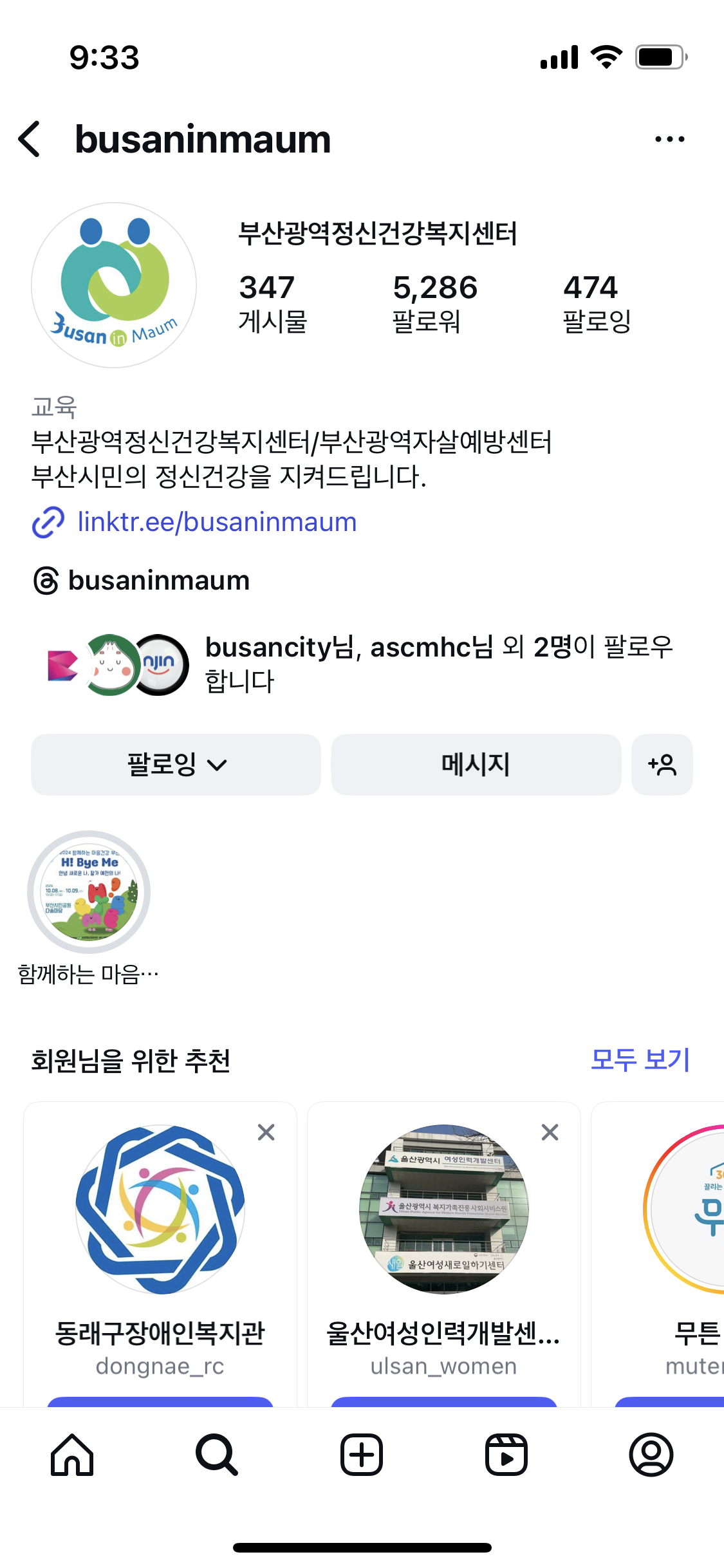Viewport: 724px width, 1568px height.
Task: Expand the 팔로잉 dropdown button
Action: click(x=176, y=765)
